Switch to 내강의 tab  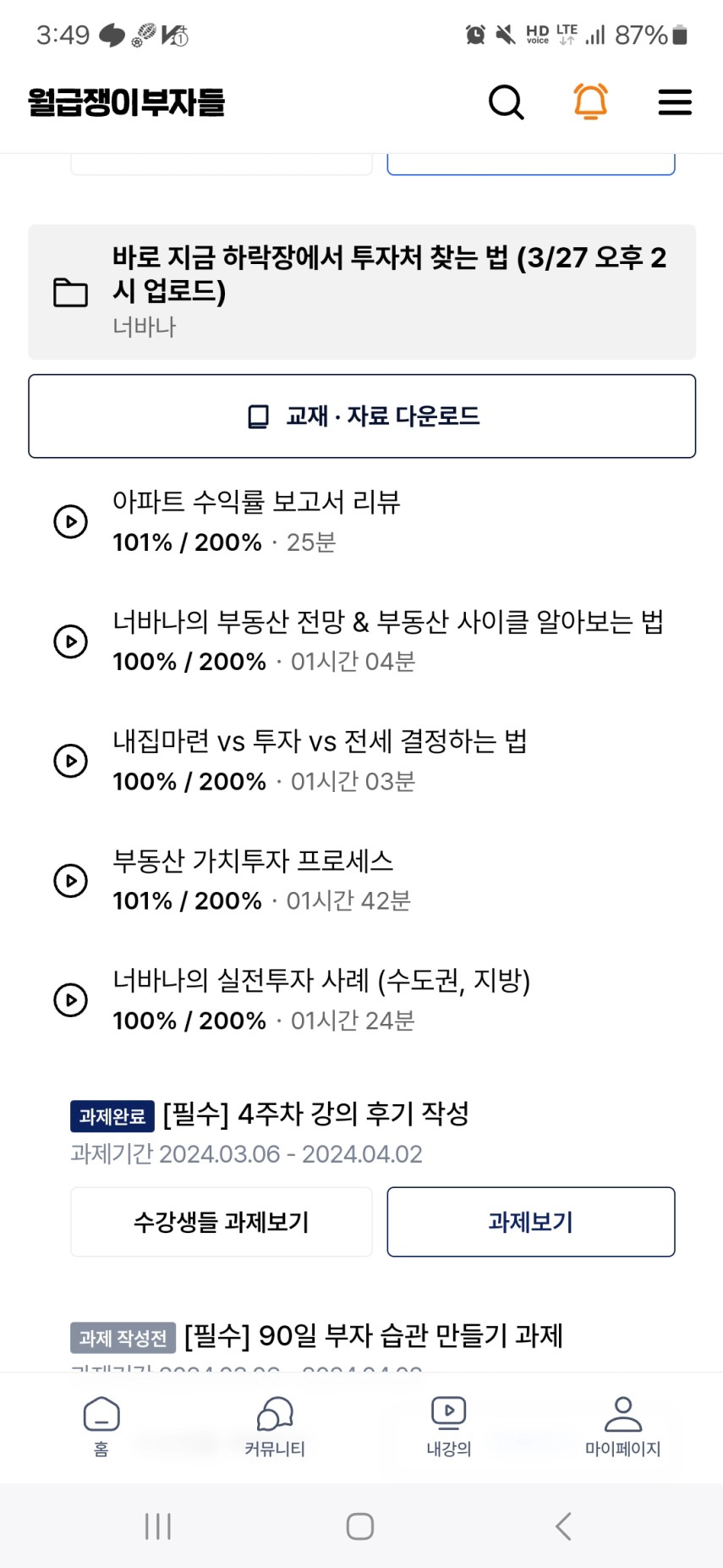[449, 1427]
